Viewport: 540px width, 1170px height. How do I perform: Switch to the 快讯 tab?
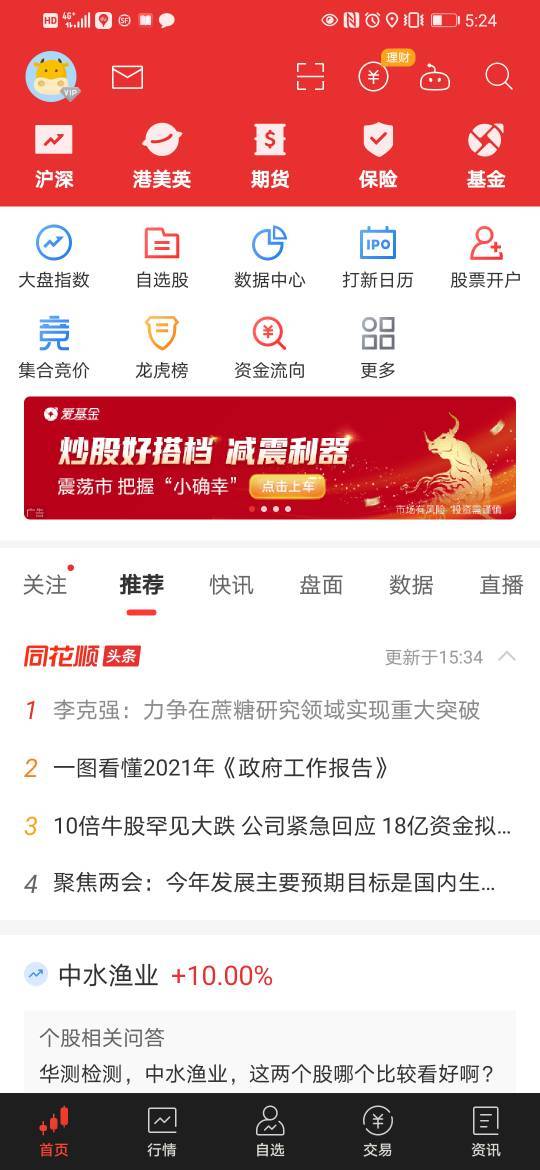coord(231,585)
